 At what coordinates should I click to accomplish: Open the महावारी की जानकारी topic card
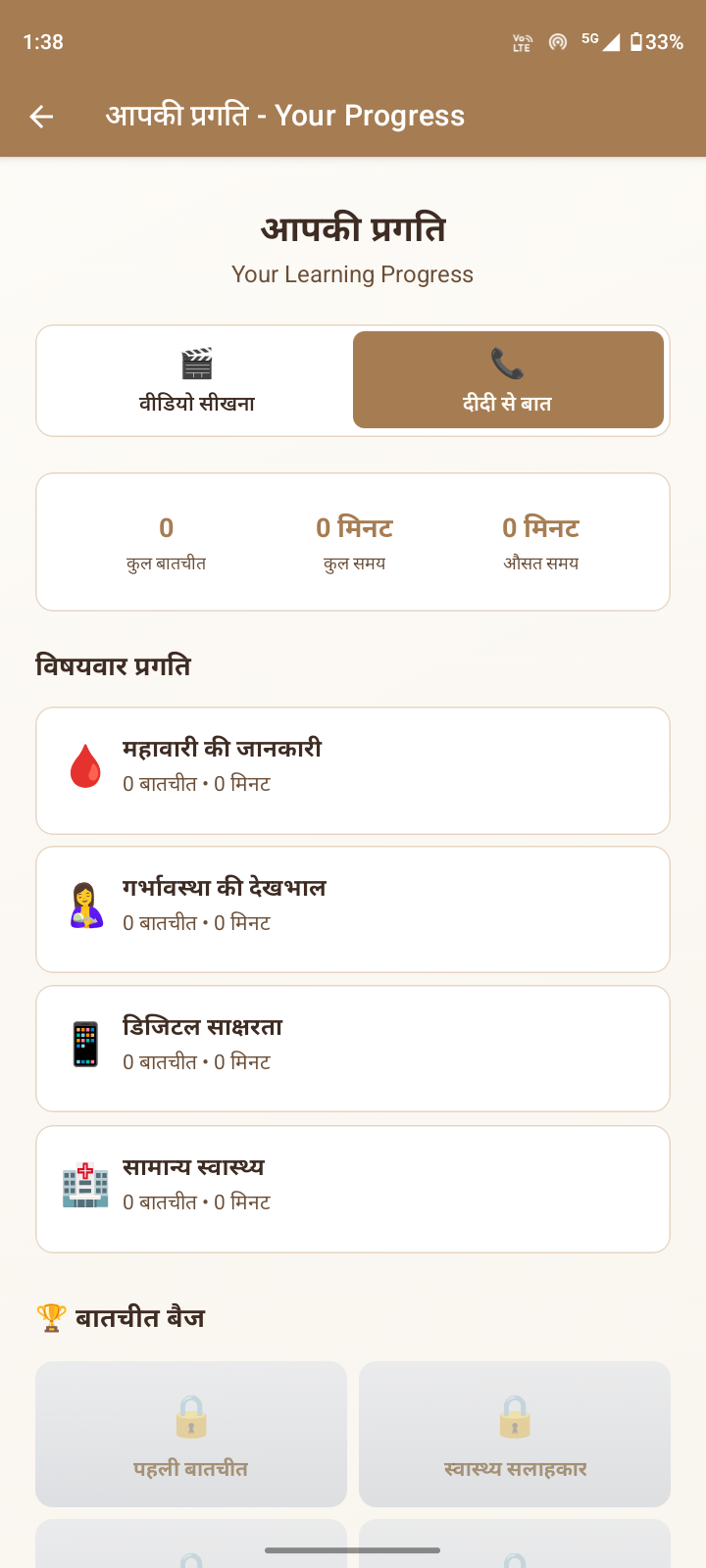pyautogui.click(x=353, y=770)
